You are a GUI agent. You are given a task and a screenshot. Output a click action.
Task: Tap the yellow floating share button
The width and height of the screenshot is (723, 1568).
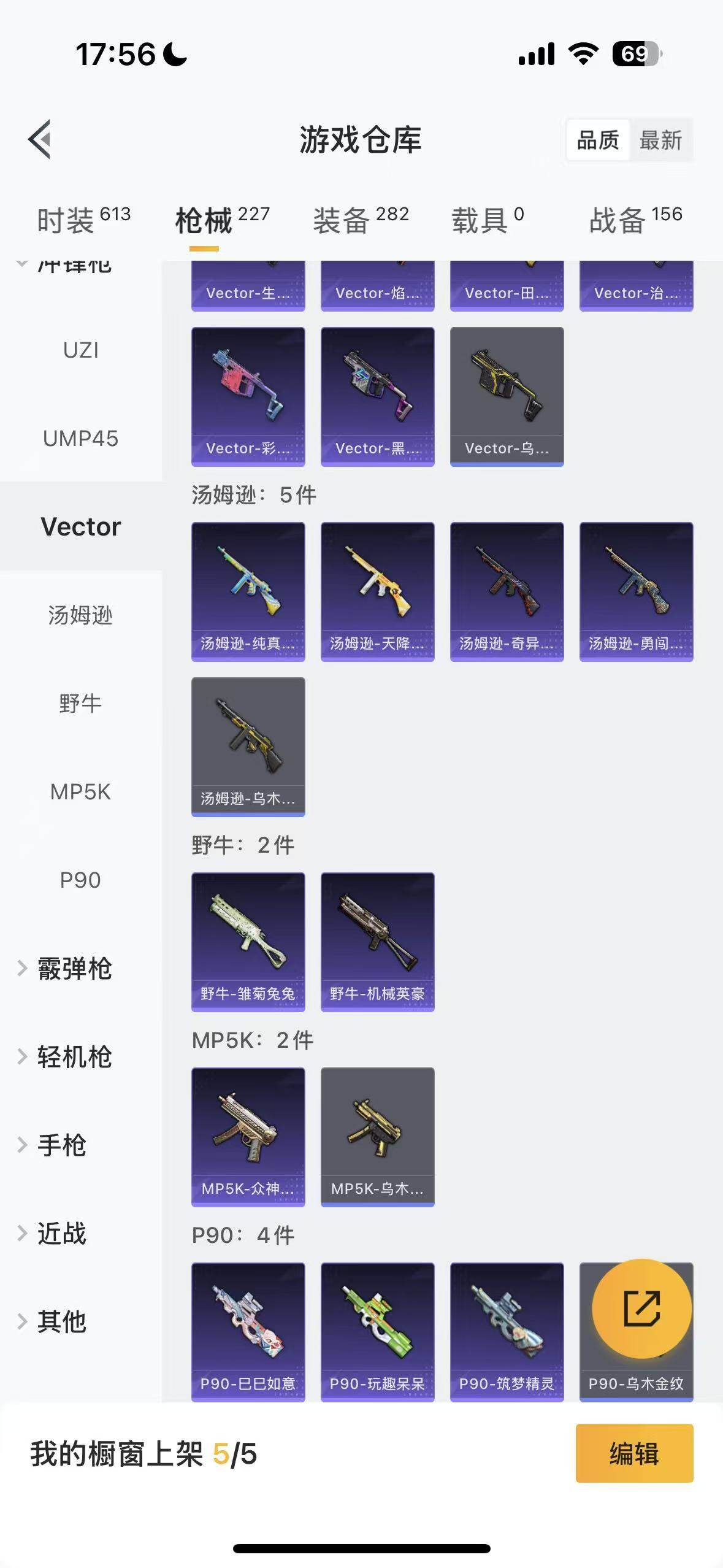pos(641,1309)
